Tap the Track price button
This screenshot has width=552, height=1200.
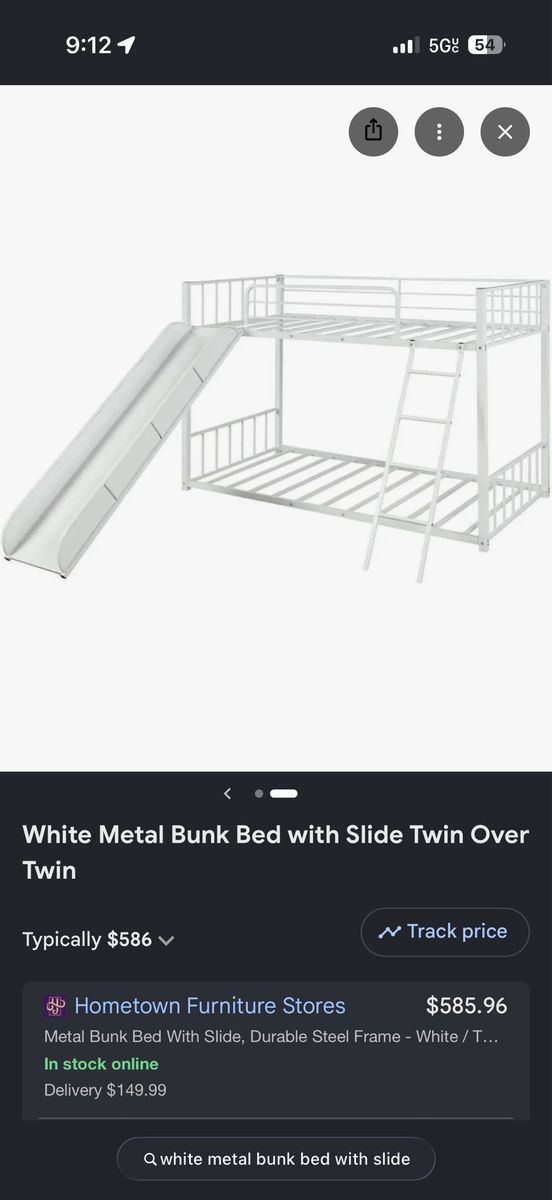pyautogui.click(x=445, y=932)
